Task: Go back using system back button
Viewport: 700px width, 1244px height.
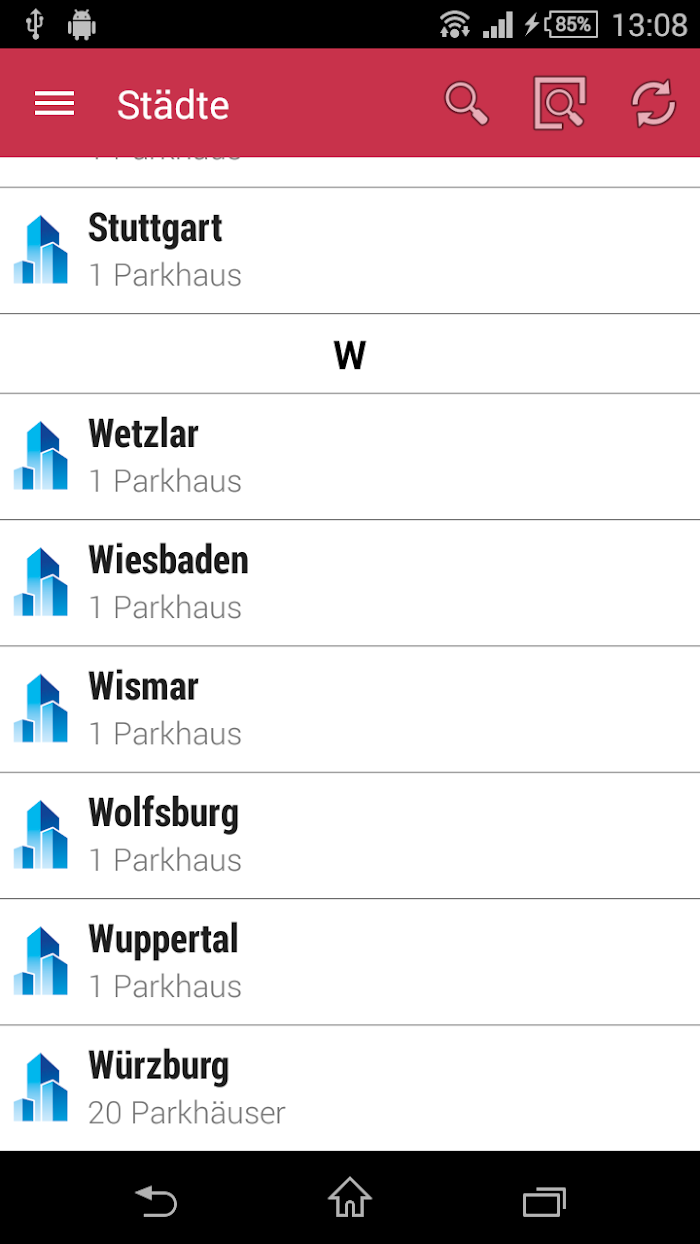Action: pos(156,1198)
